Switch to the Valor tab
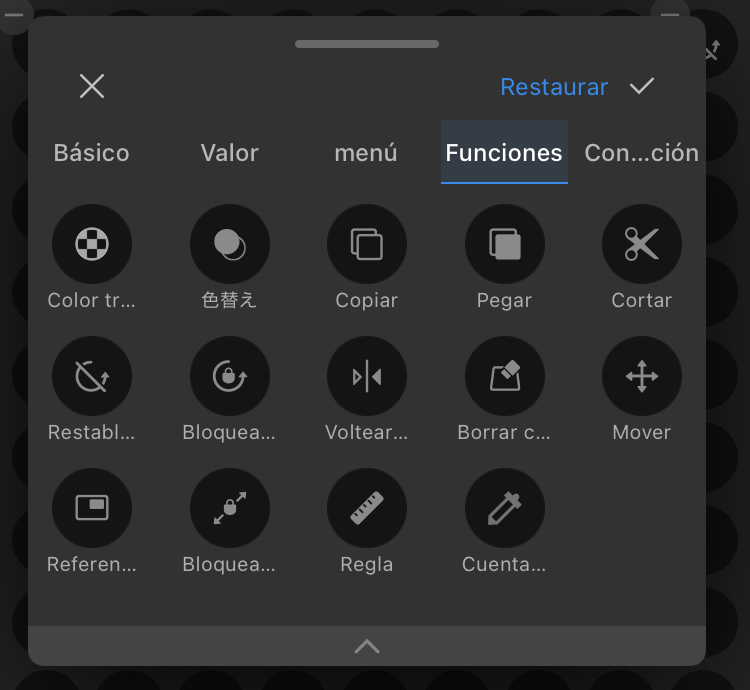This screenshot has height=690, width=750. [x=229, y=153]
